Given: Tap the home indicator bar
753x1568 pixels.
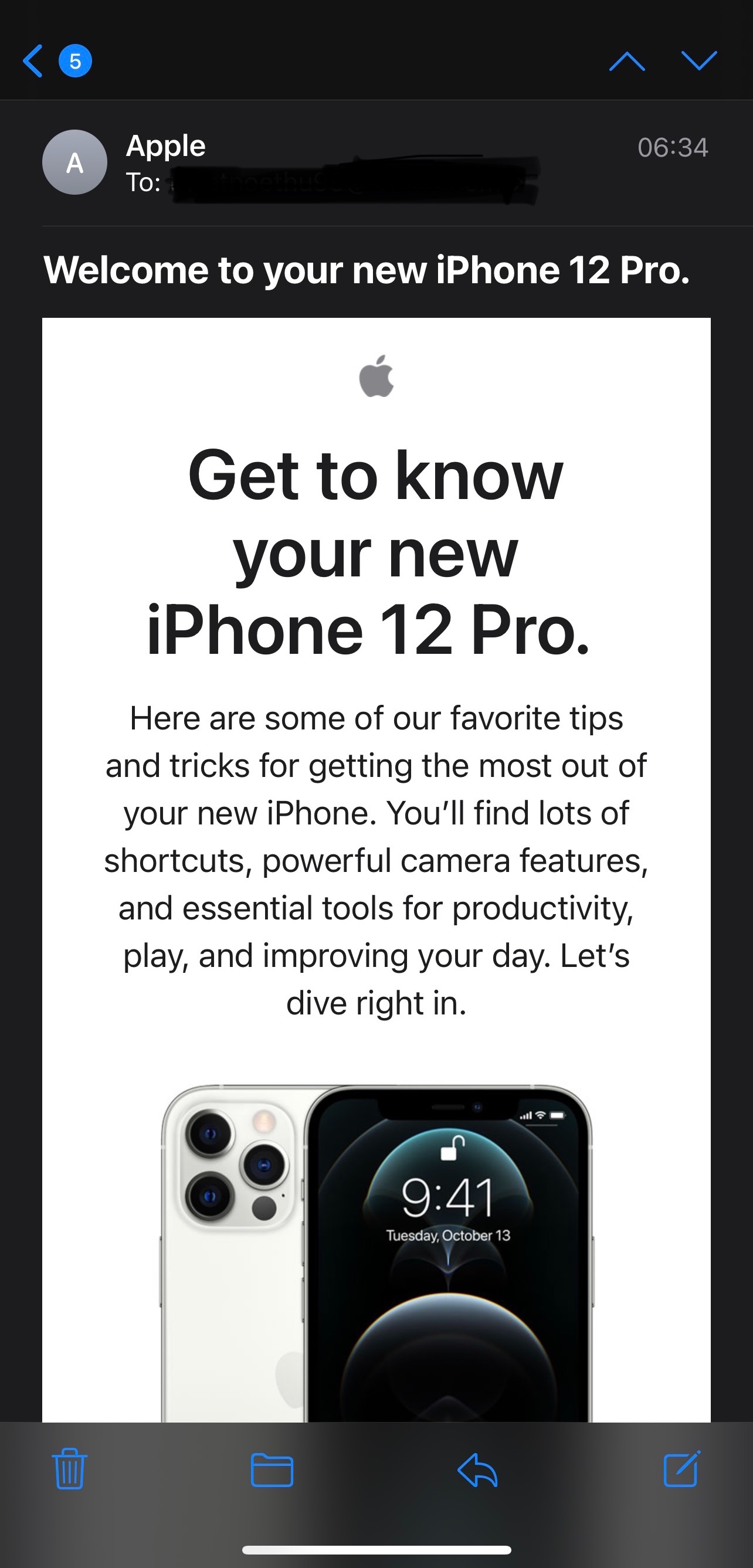Looking at the screenshot, I should (376, 1550).
